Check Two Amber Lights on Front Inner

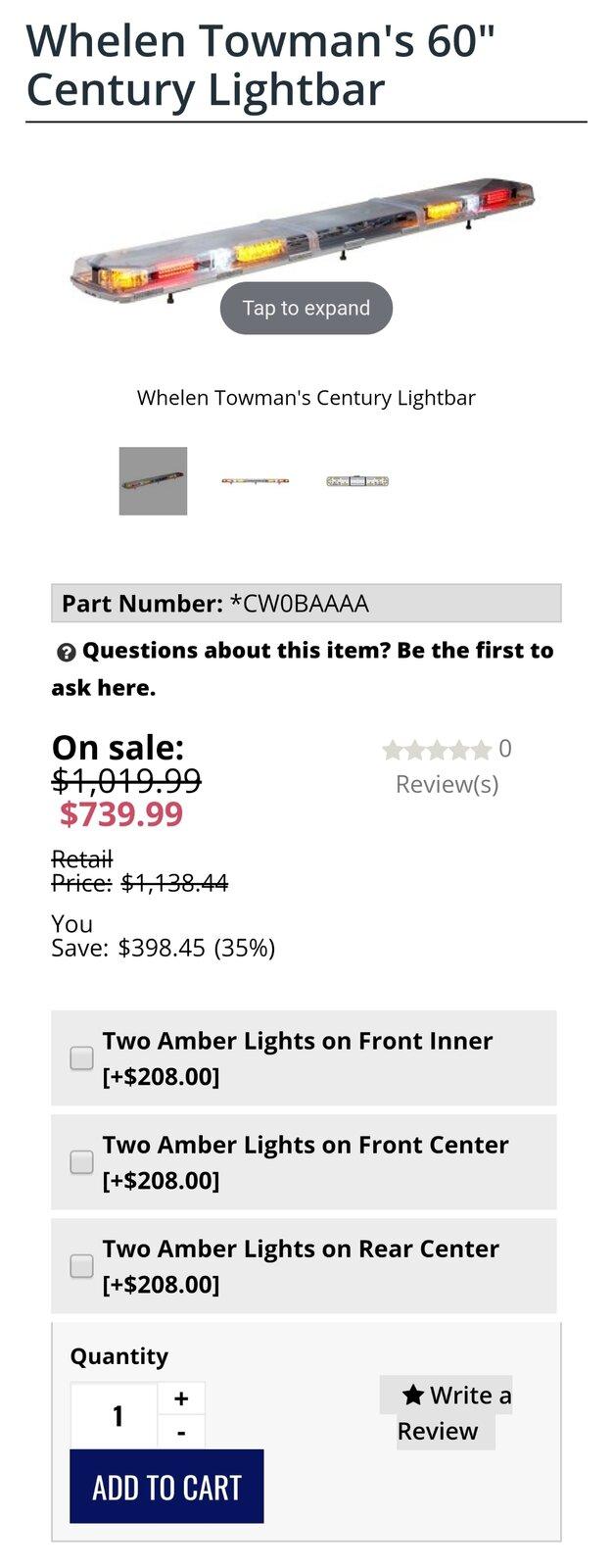click(82, 1058)
